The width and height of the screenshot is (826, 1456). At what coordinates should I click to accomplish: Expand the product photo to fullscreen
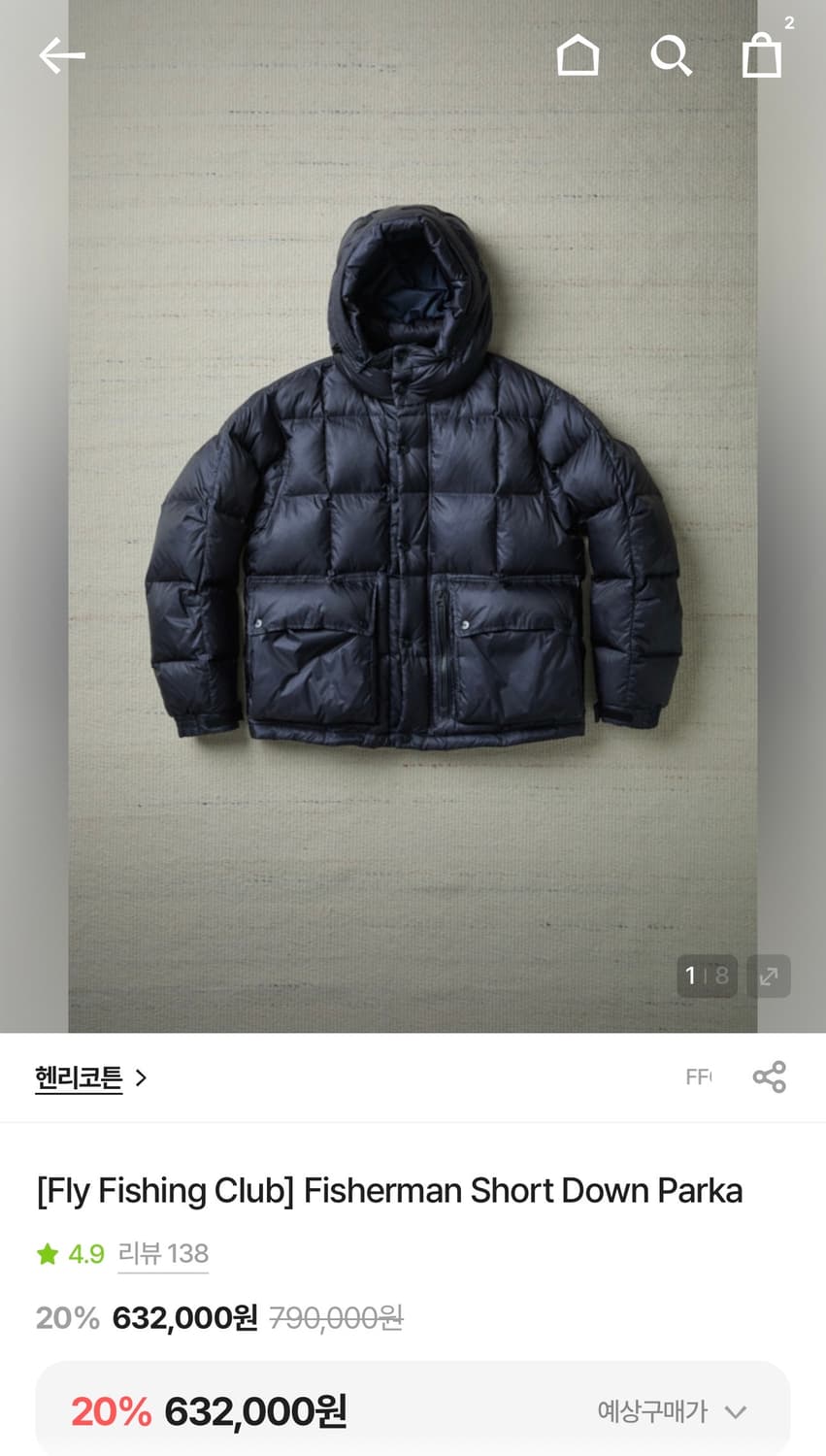(768, 976)
